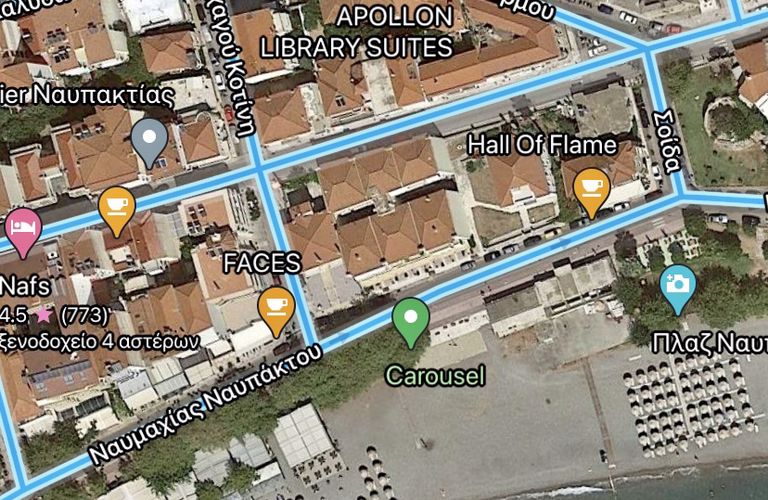This screenshot has width=768, height=500.
Task: Select the FACES cafe marker
Action: pyautogui.click(x=275, y=308)
